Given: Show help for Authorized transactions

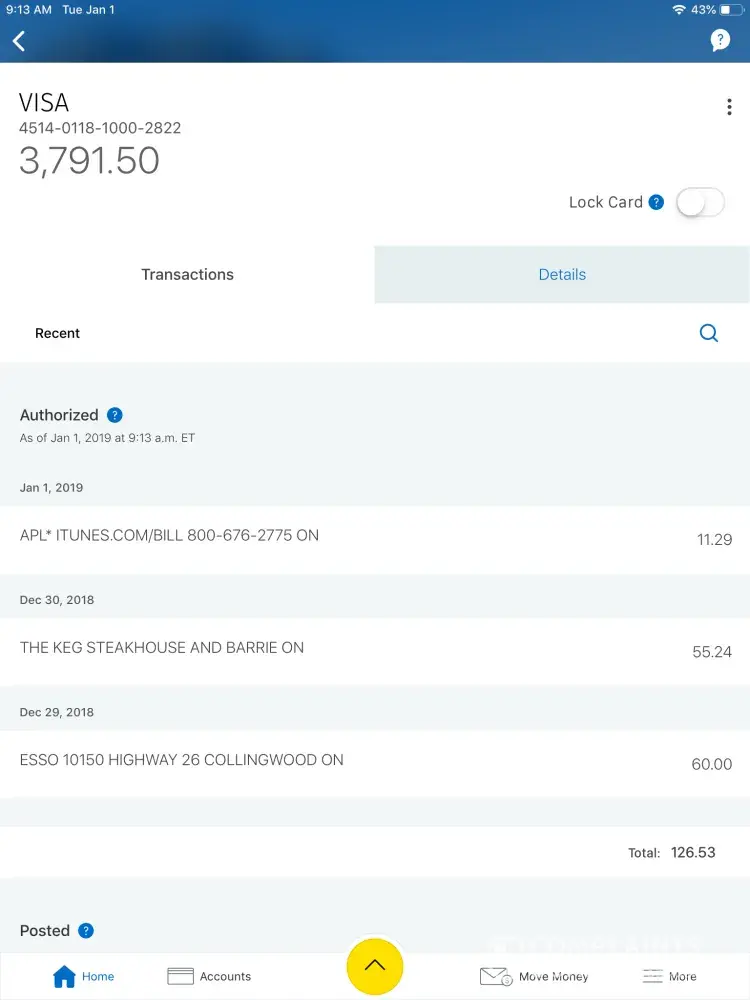Looking at the screenshot, I should click(115, 415).
